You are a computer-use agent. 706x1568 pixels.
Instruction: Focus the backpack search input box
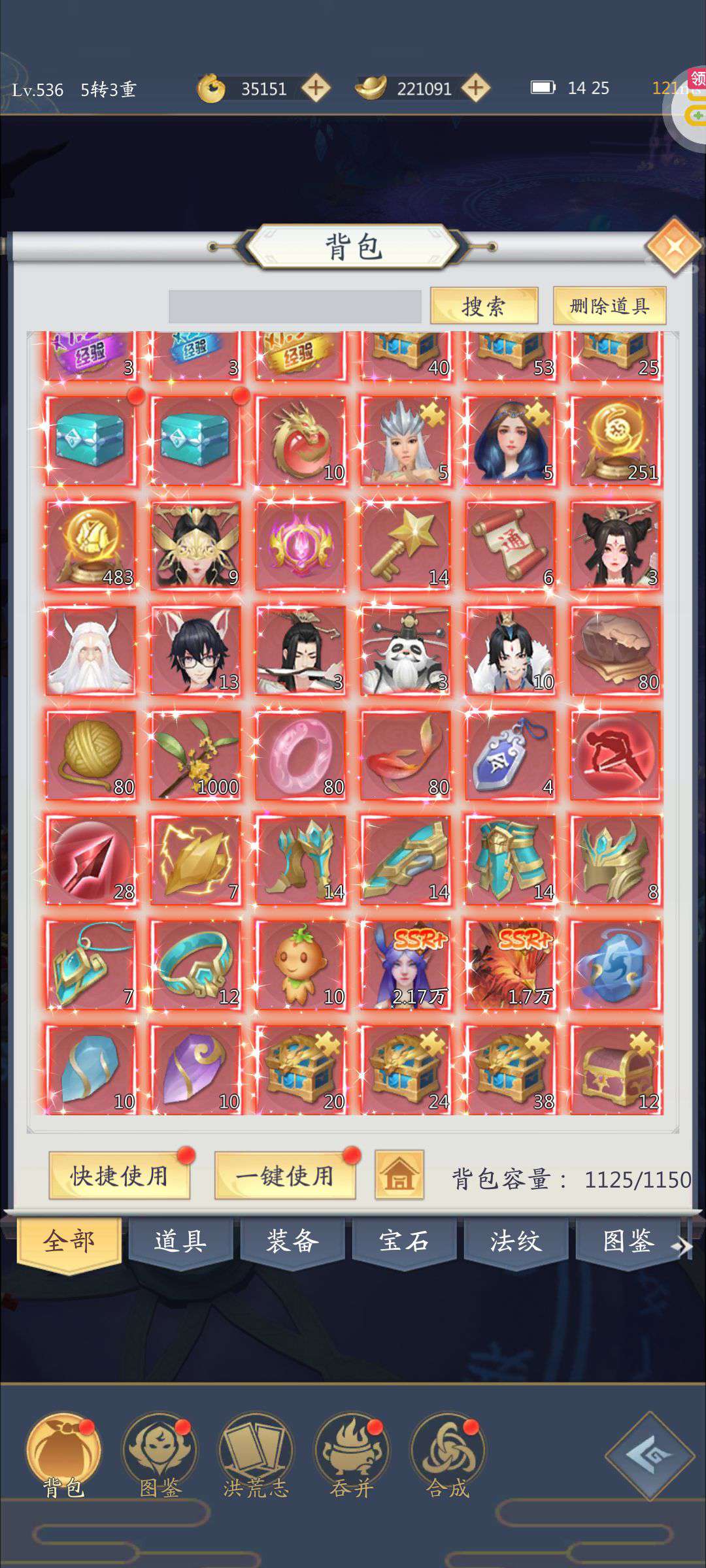coord(295,306)
